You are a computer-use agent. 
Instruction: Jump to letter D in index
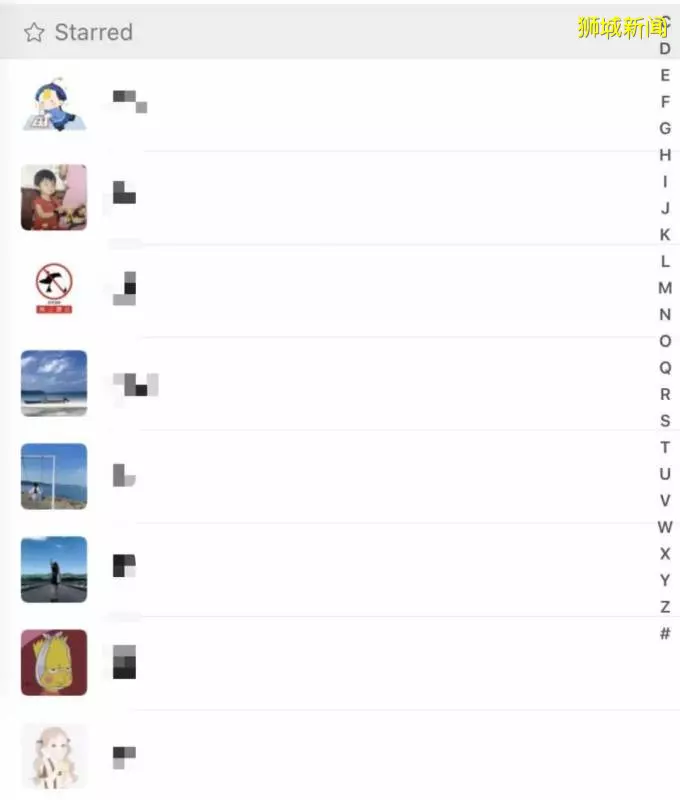tap(665, 49)
